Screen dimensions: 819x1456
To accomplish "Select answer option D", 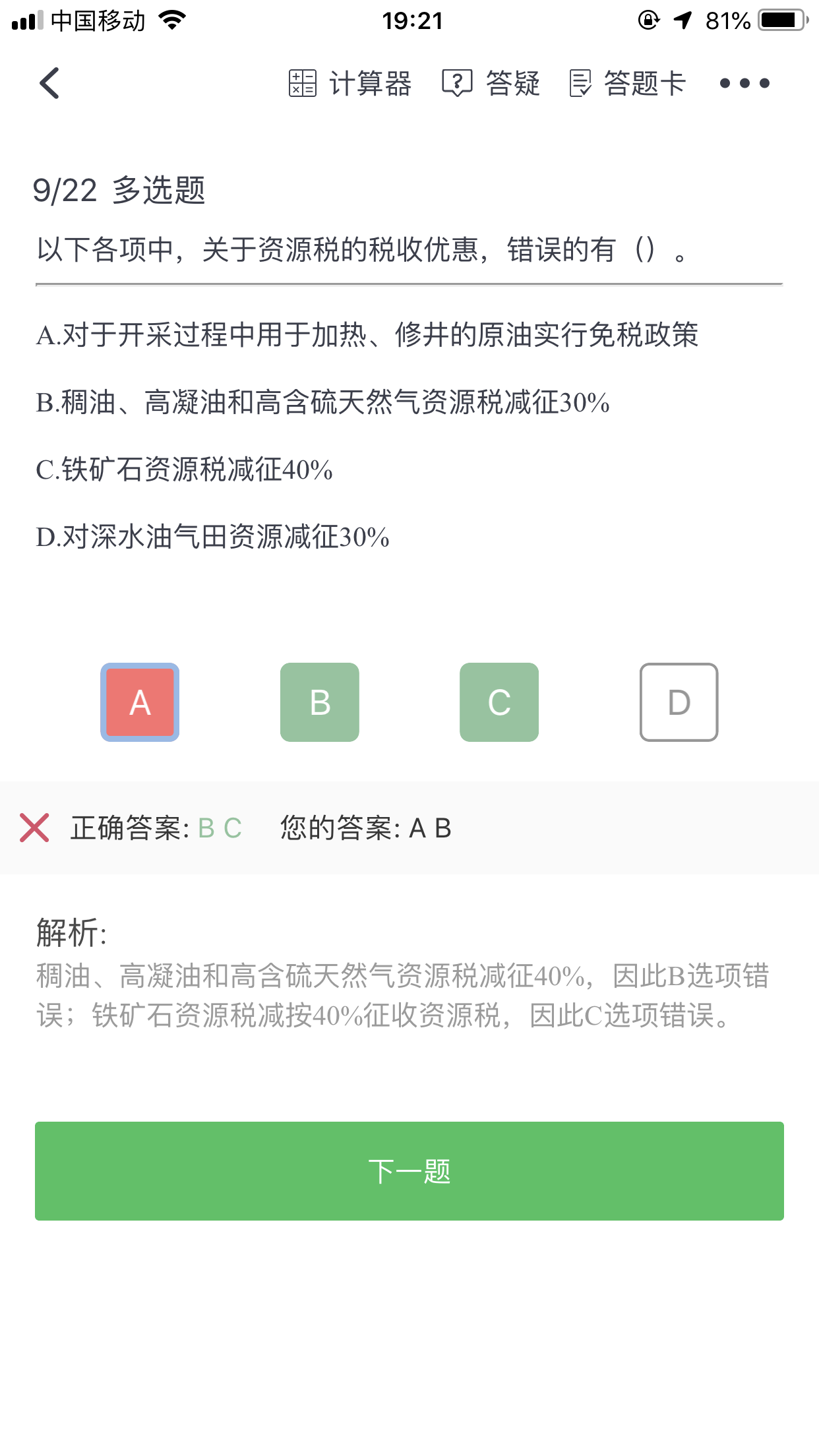I will point(679,702).
